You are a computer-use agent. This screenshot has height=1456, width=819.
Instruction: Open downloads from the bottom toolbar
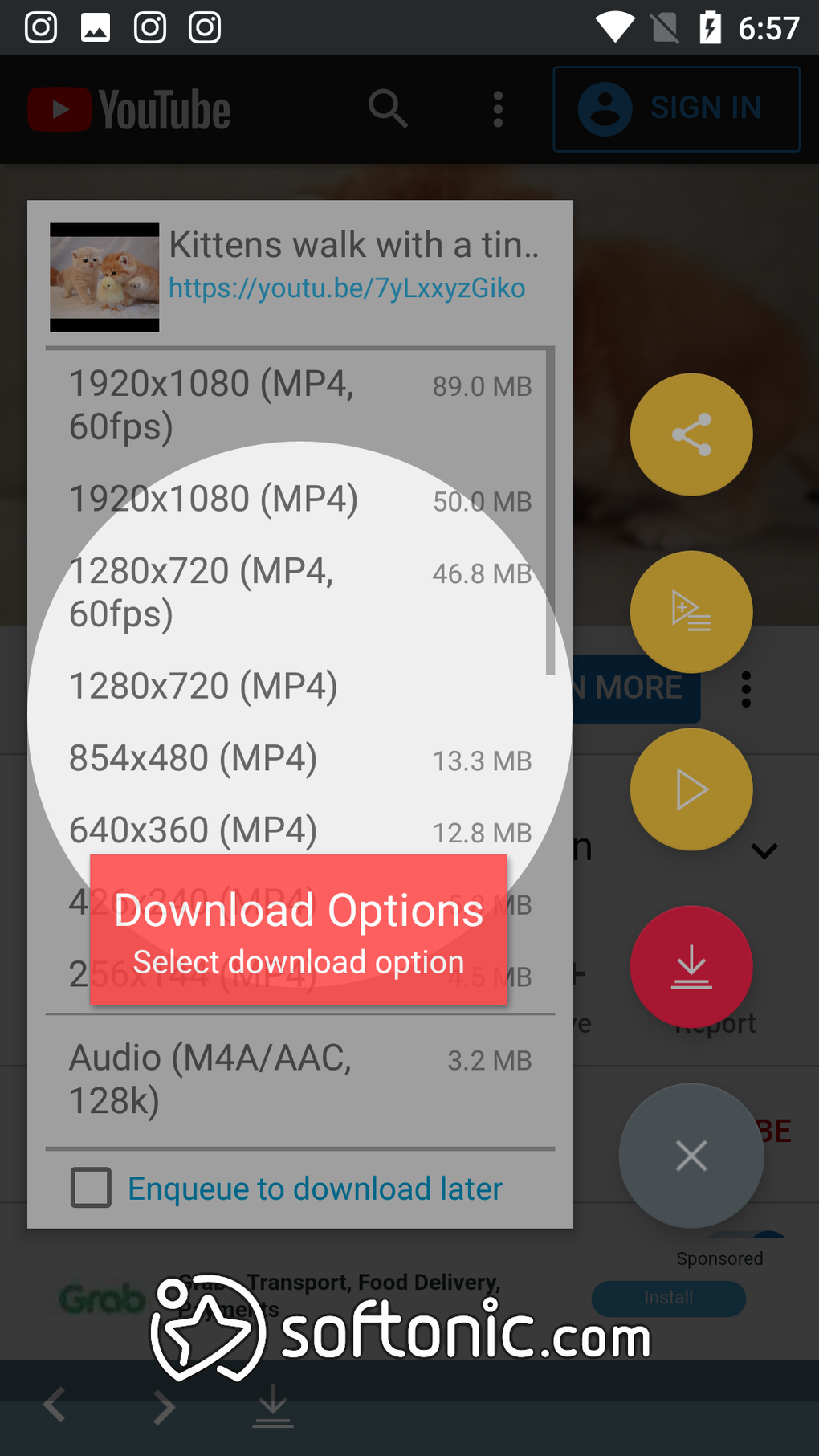(x=273, y=1405)
